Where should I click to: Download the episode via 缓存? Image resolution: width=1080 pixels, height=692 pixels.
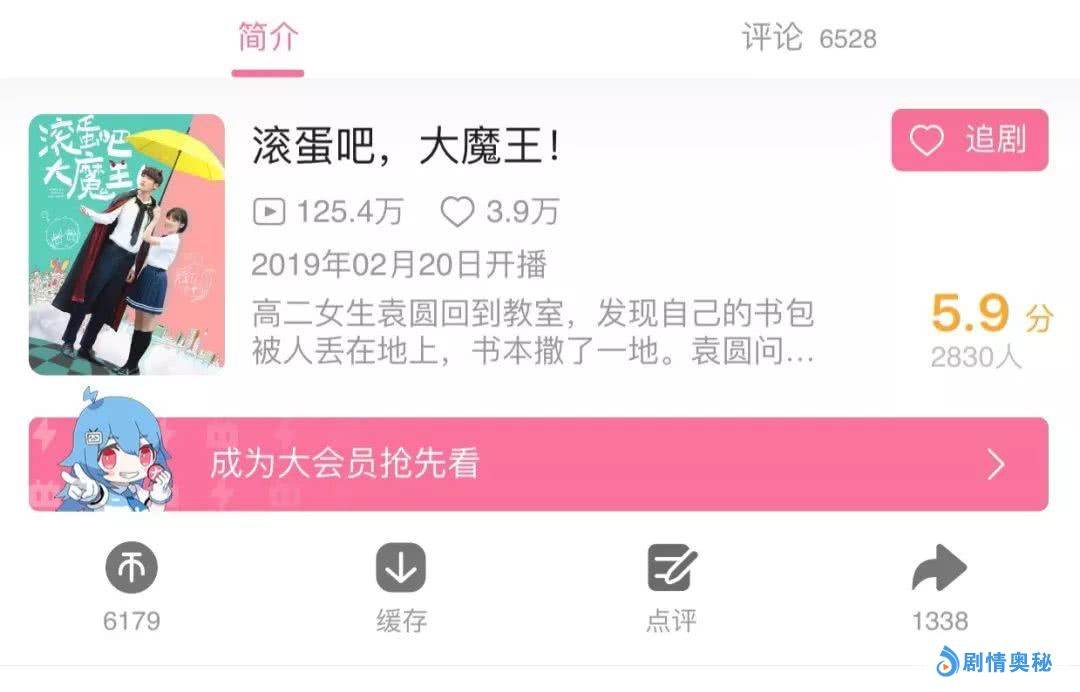(x=401, y=570)
